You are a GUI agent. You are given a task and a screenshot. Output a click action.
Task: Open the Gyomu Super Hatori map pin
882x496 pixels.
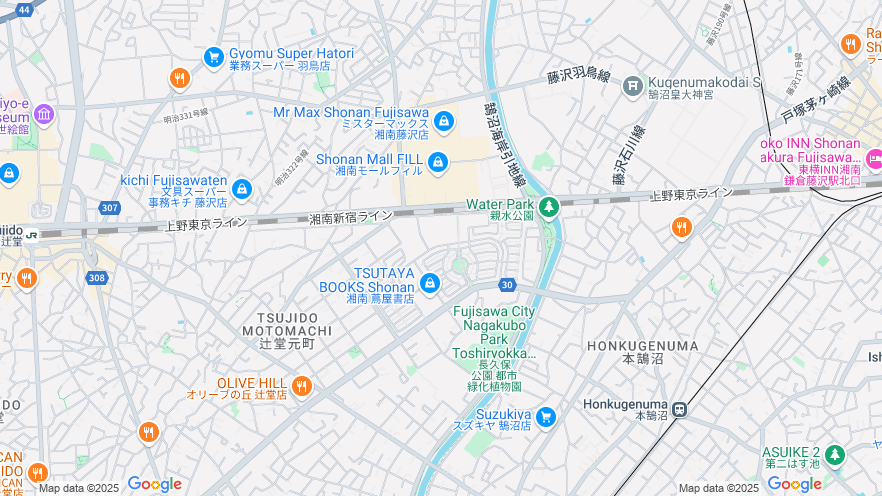click(x=213, y=57)
